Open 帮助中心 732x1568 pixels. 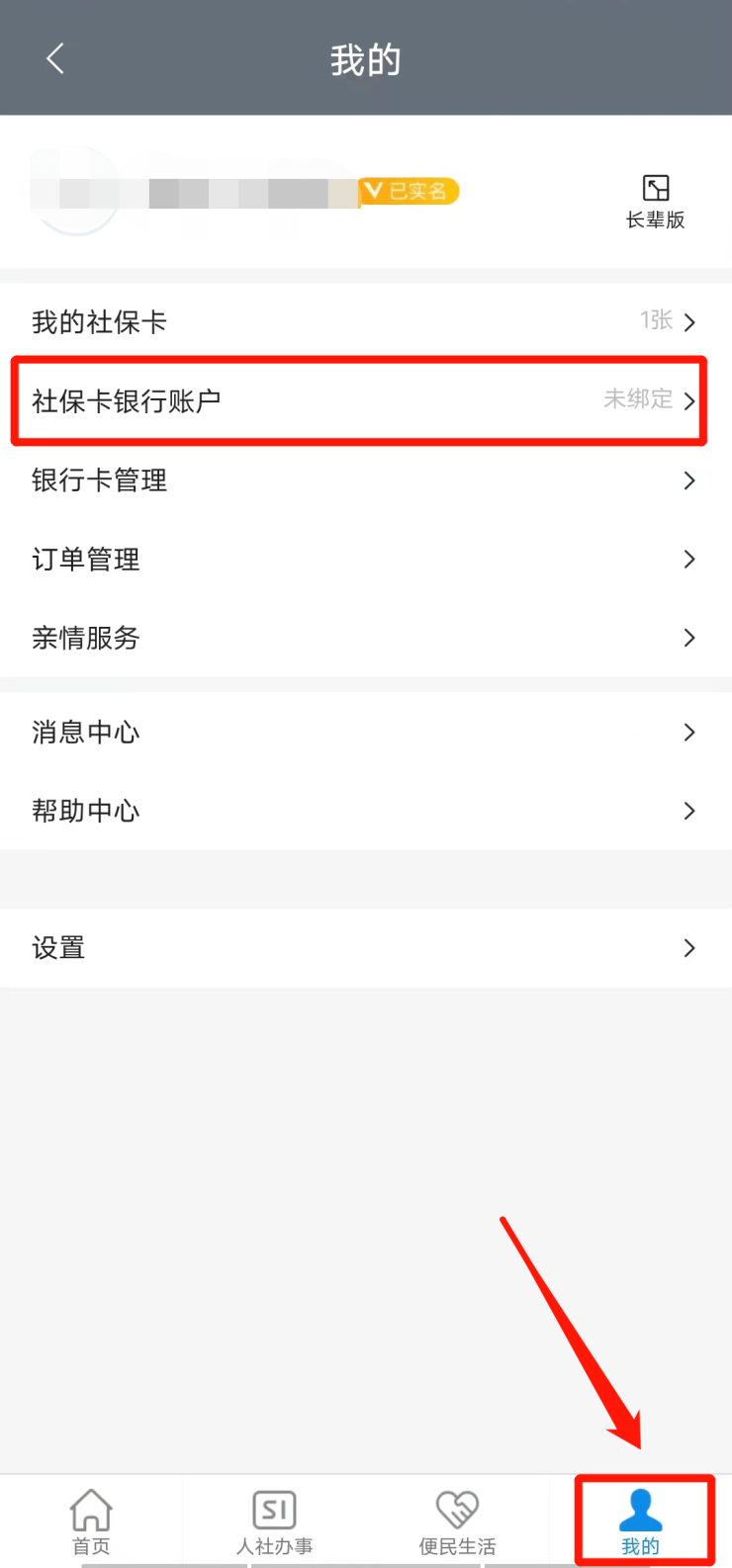pyautogui.click(x=364, y=811)
